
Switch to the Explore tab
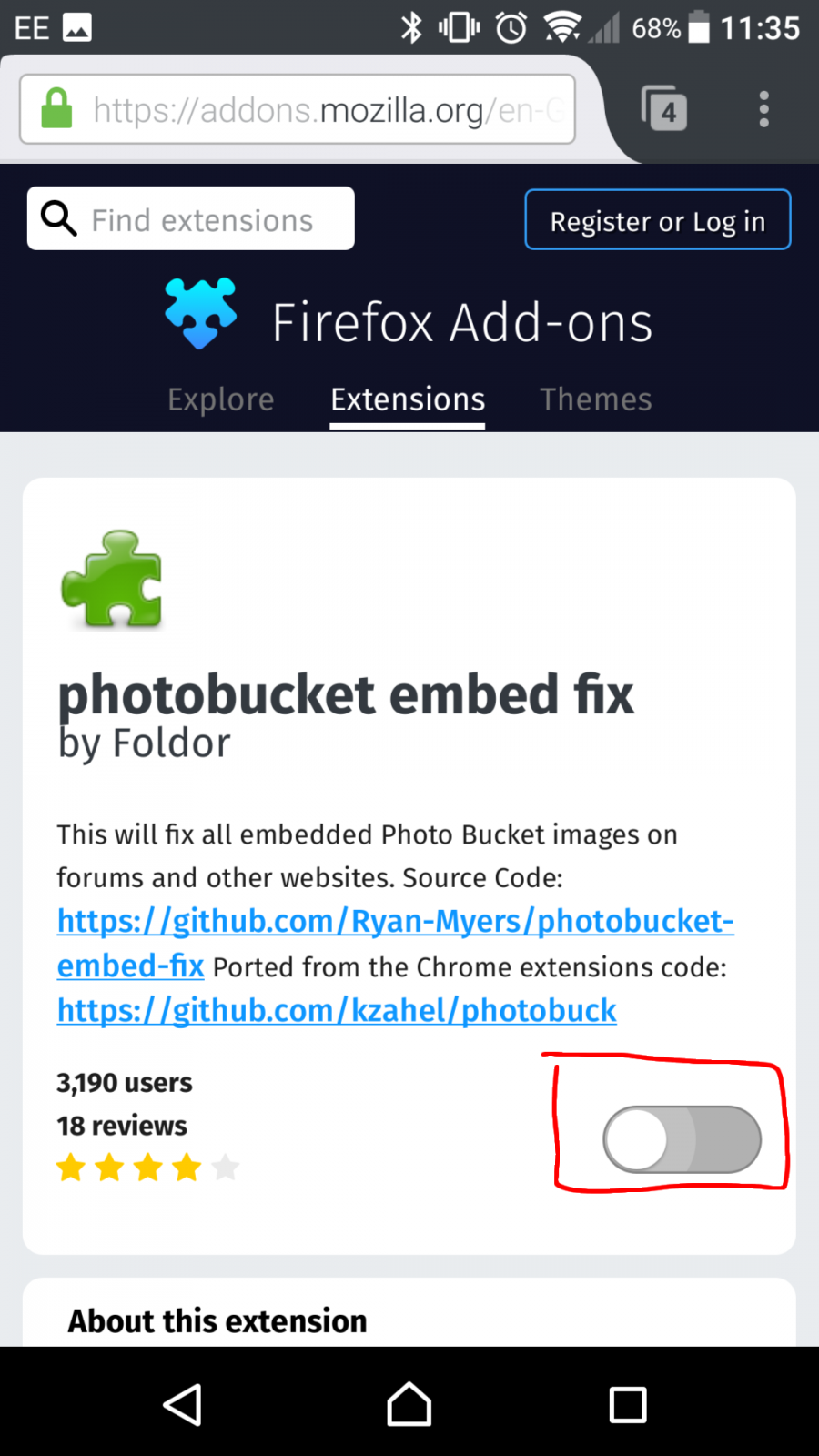click(221, 399)
